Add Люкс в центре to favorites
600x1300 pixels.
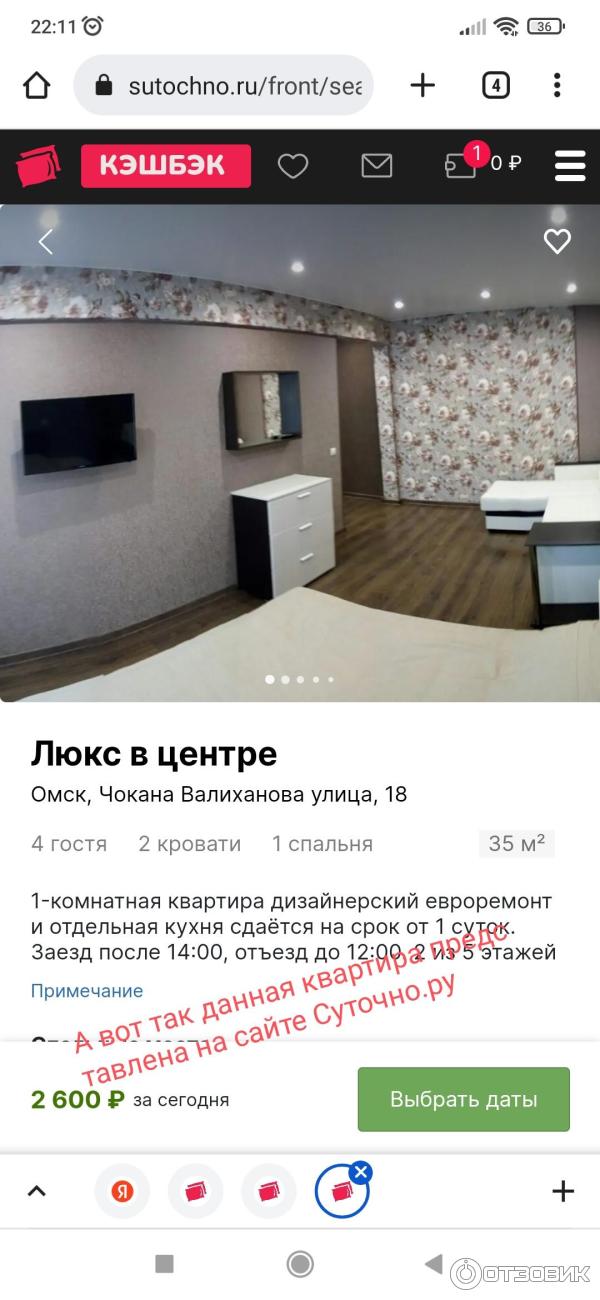[x=556, y=242]
